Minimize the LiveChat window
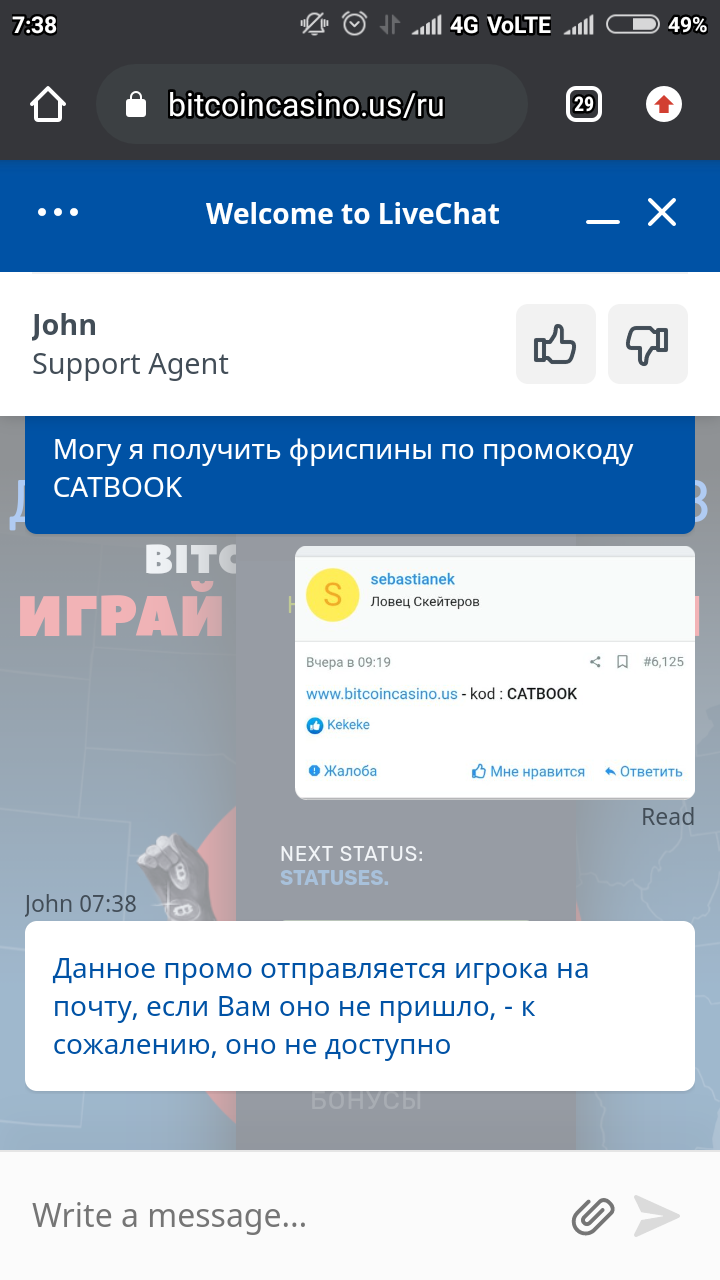Image resolution: width=720 pixels, height=1280 pixels. tap(603, 214)
